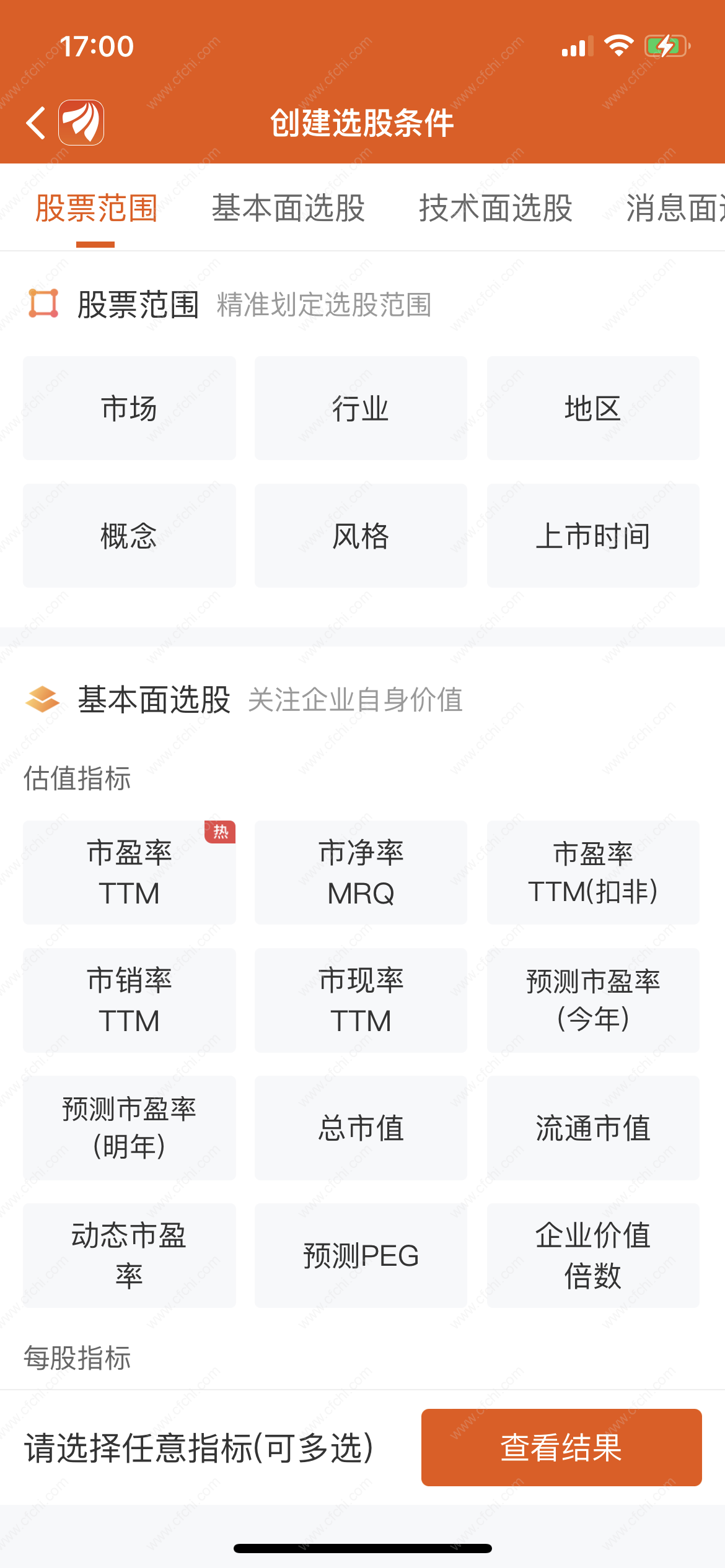Select the hot 市盈率 TTM indicator
This screenshot has width=725, height=1568.
coord(130,873)
